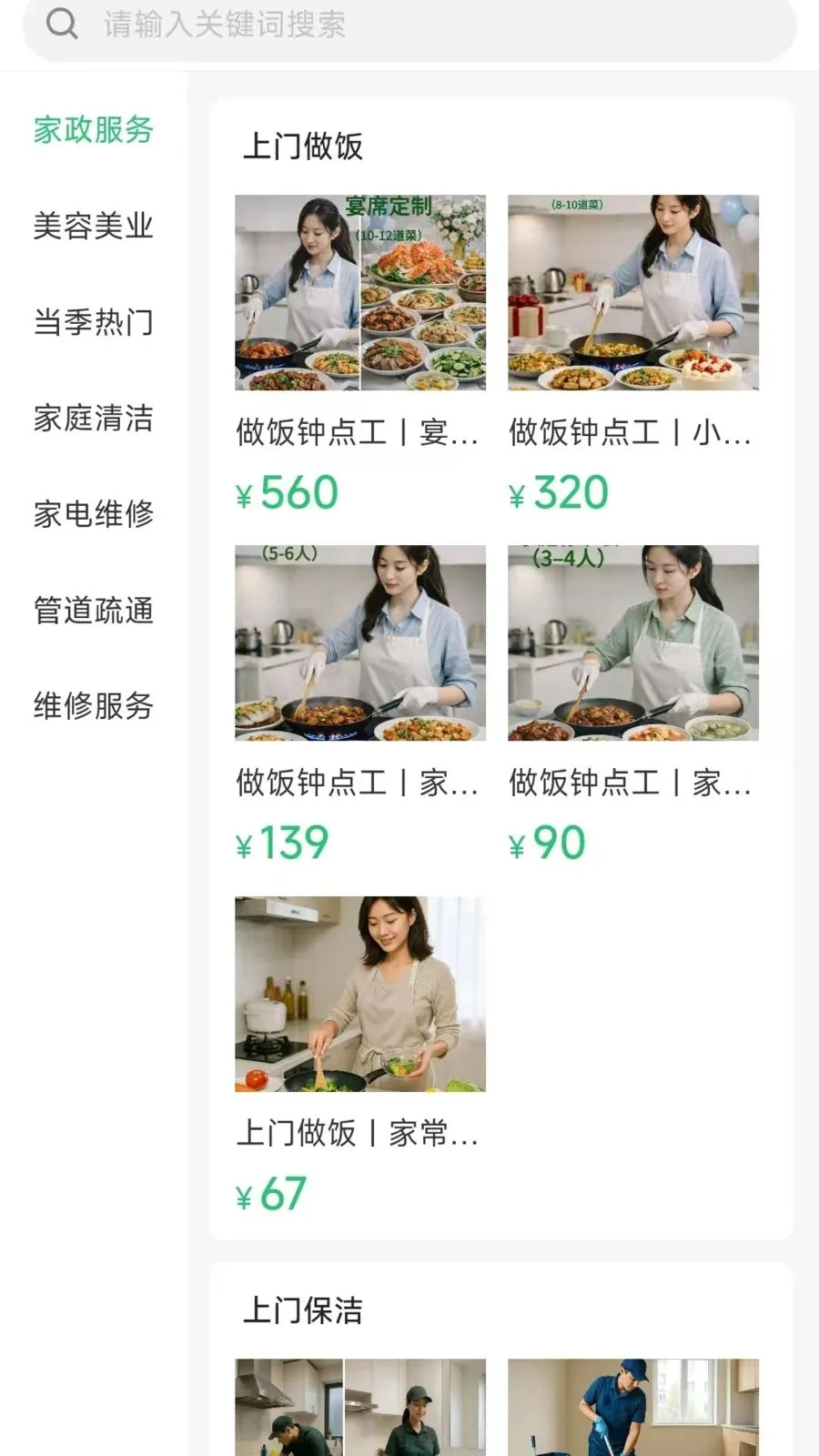
Task: Tap the 宴席定制 banquet thumbnail image
Action: tap(361, 291)
